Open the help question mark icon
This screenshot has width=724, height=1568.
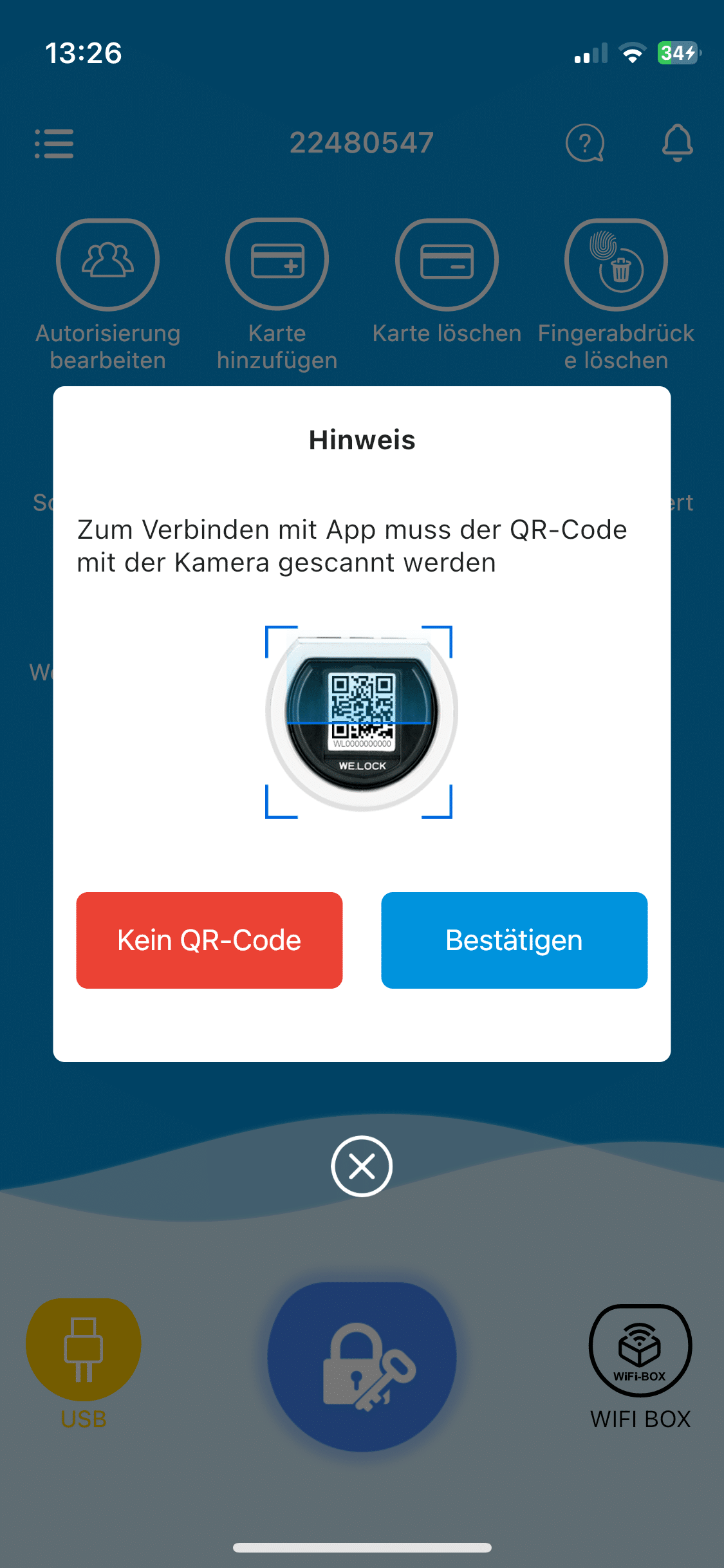(584, 143)
